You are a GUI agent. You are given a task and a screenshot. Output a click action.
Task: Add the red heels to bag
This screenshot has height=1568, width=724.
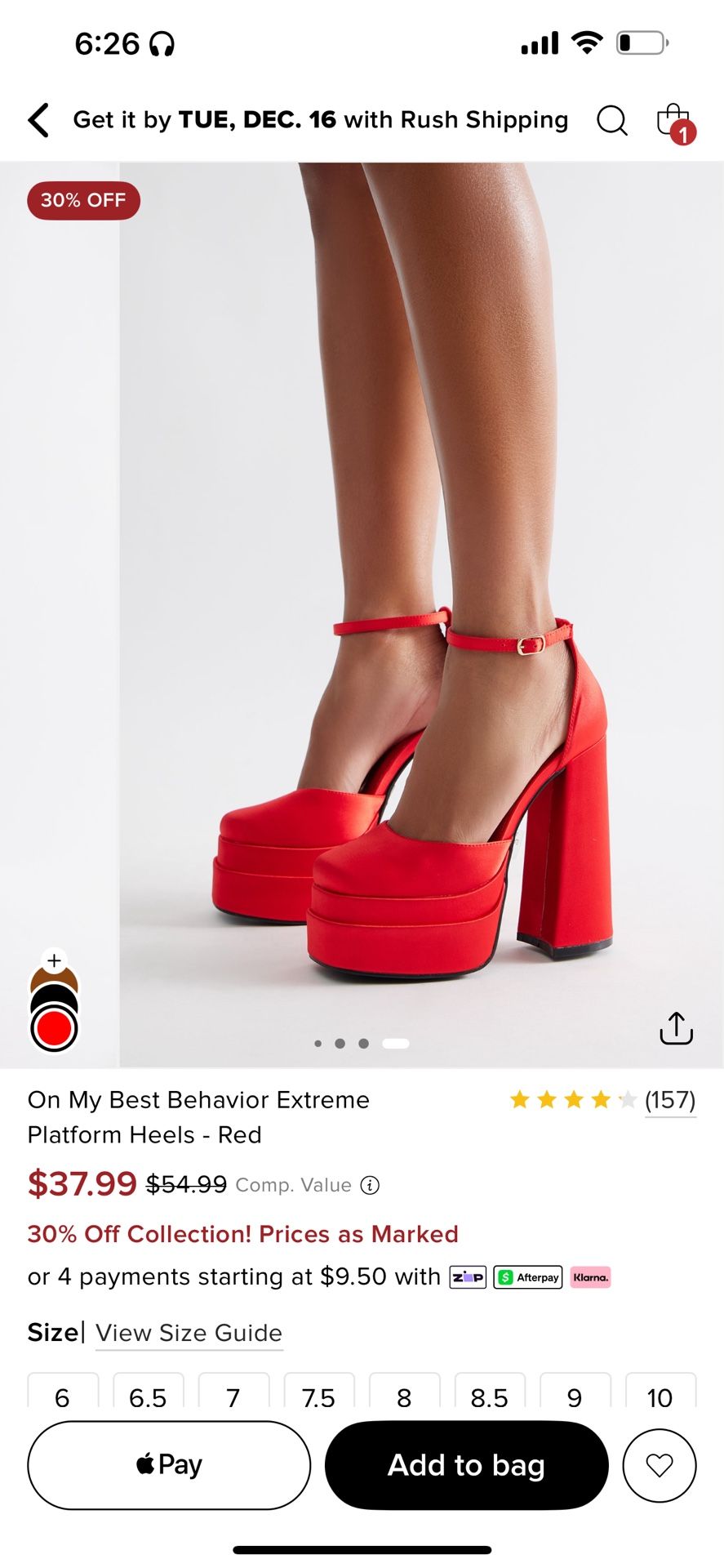[466, 1465]
